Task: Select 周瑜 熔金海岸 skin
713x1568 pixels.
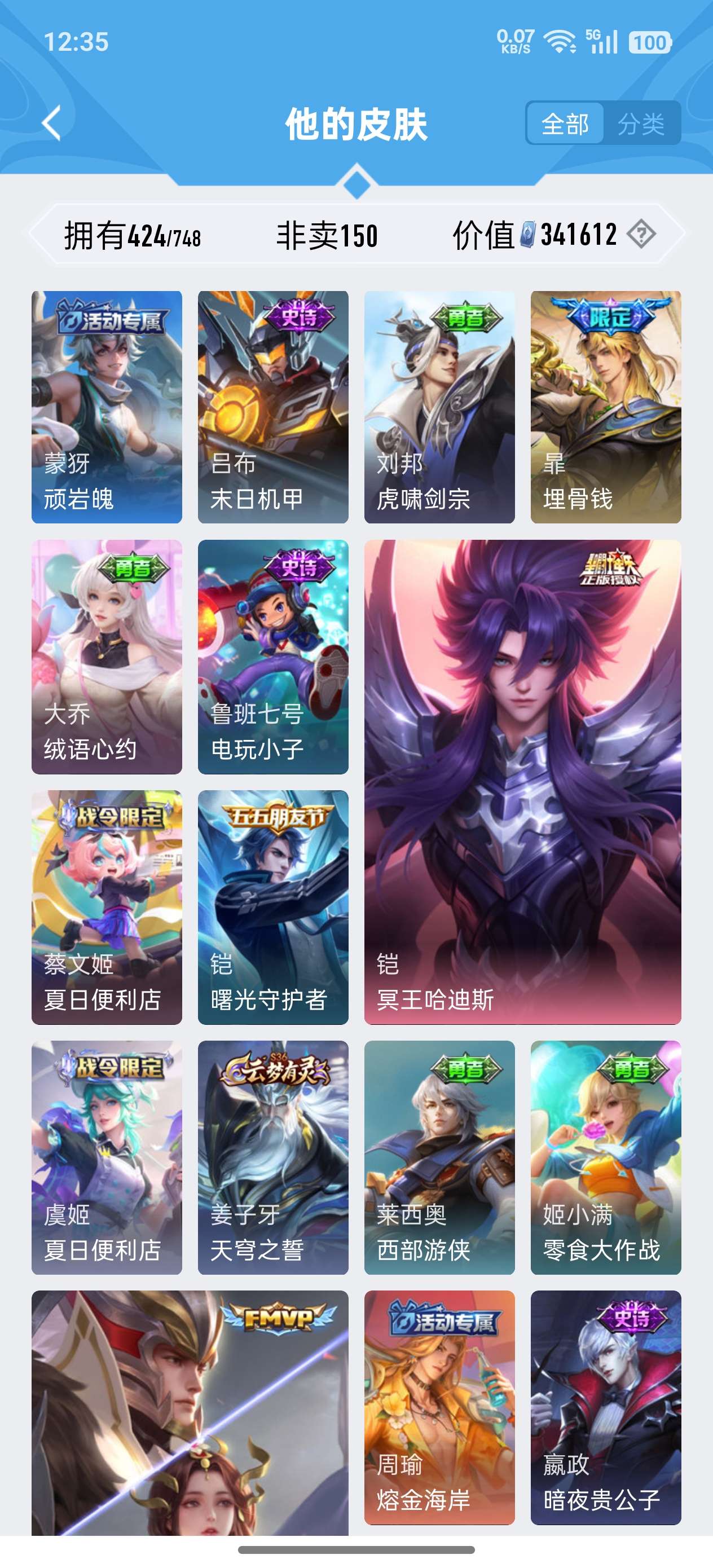Action: click(x=439, y=1407)
